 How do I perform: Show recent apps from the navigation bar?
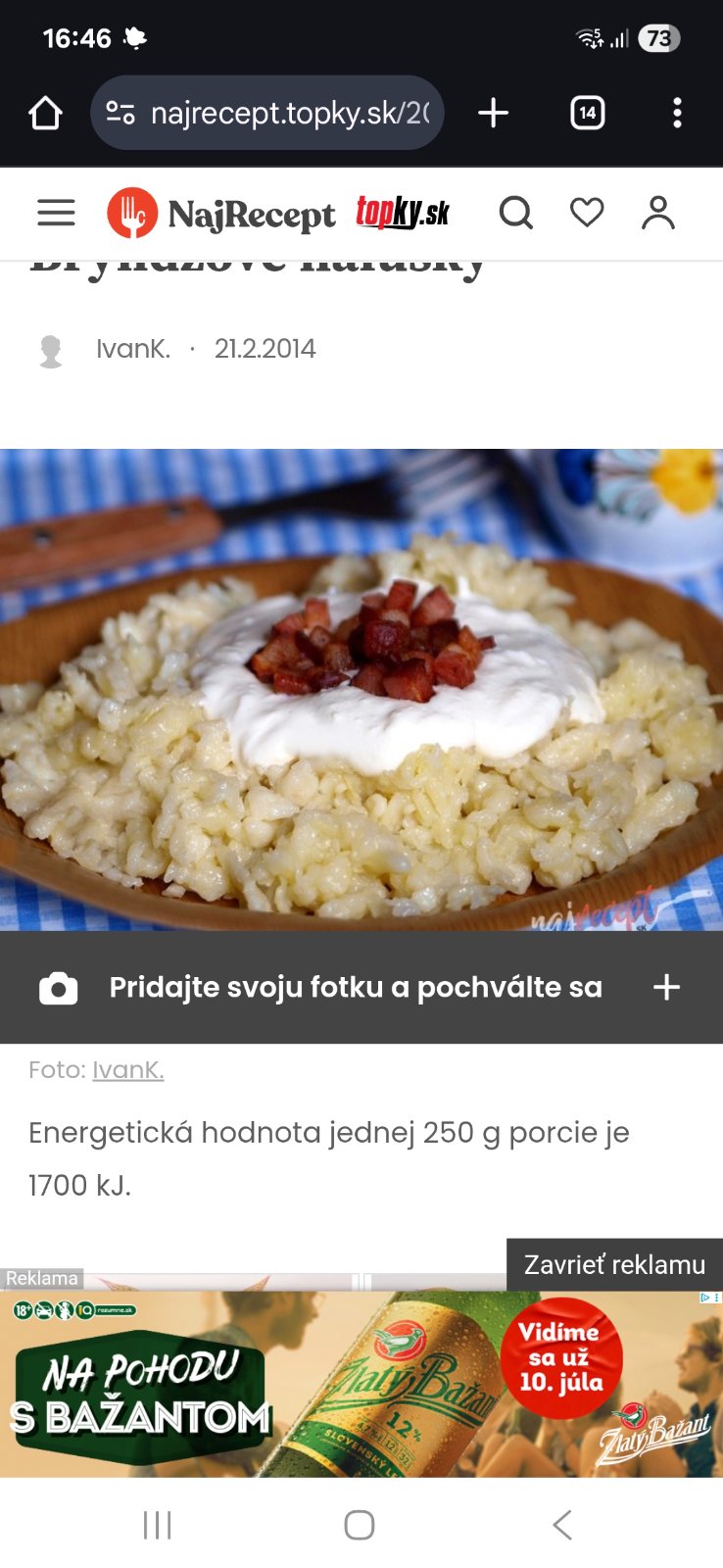pos(157,1525)
